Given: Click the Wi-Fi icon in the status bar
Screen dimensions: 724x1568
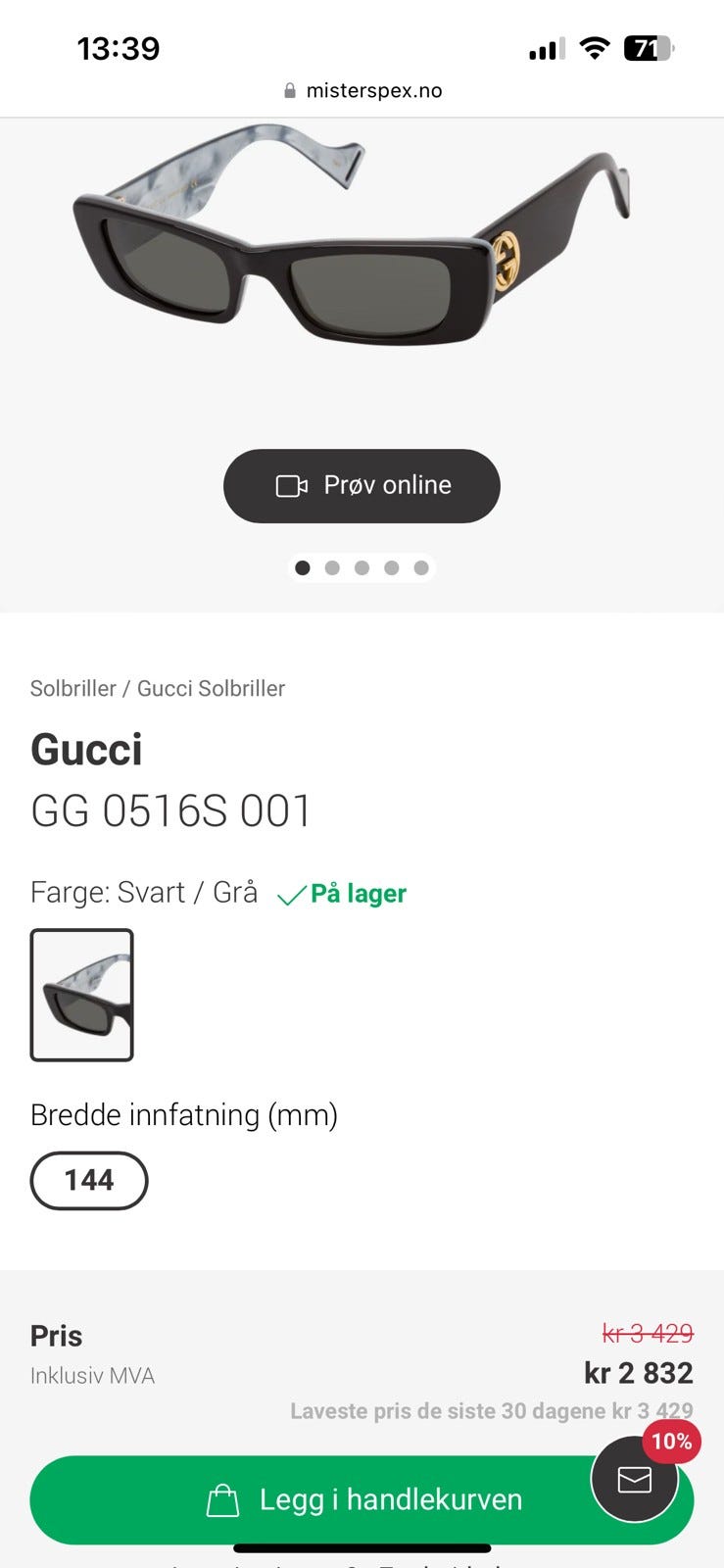Looking at the screenshot, I should [x=595, y=46].
